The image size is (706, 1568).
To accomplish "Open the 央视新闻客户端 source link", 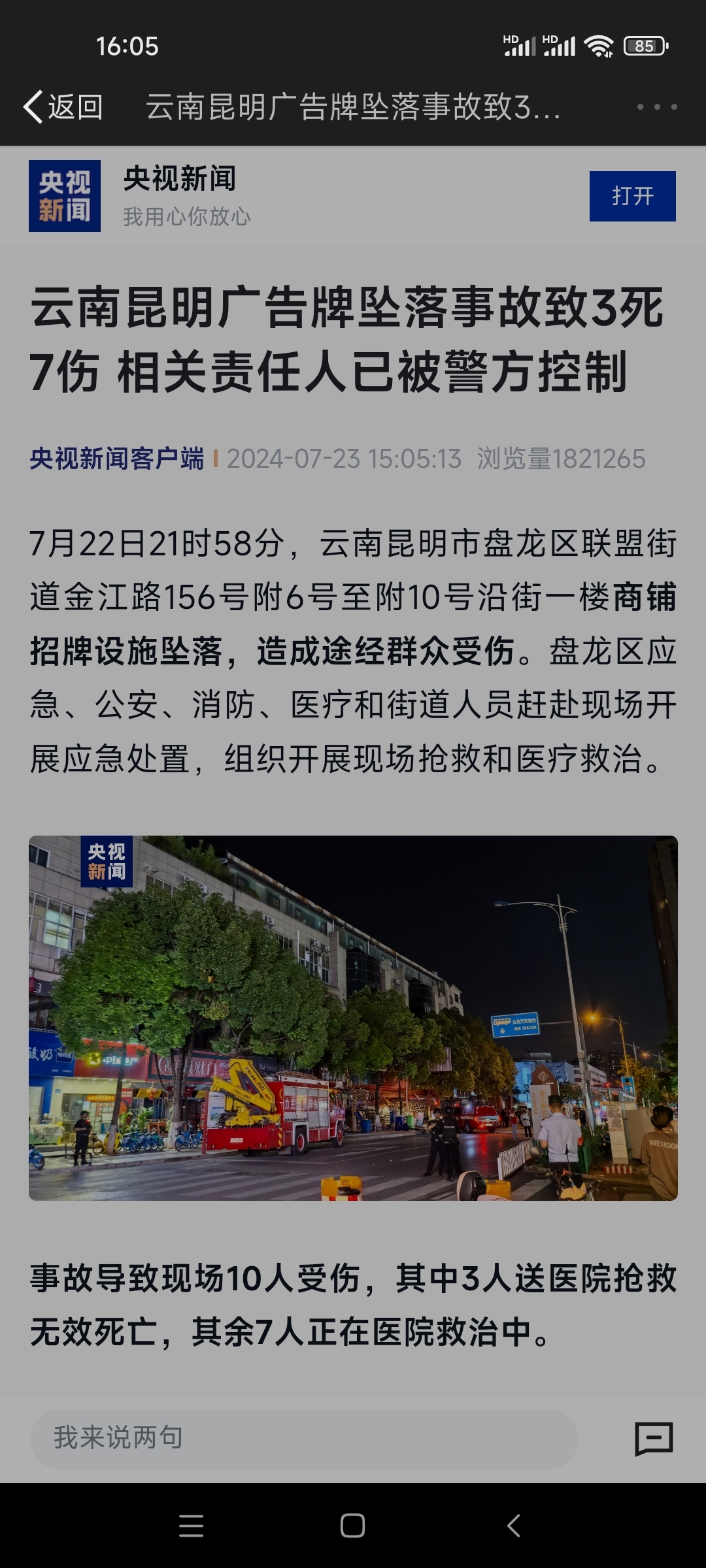I will pos(117,459).
